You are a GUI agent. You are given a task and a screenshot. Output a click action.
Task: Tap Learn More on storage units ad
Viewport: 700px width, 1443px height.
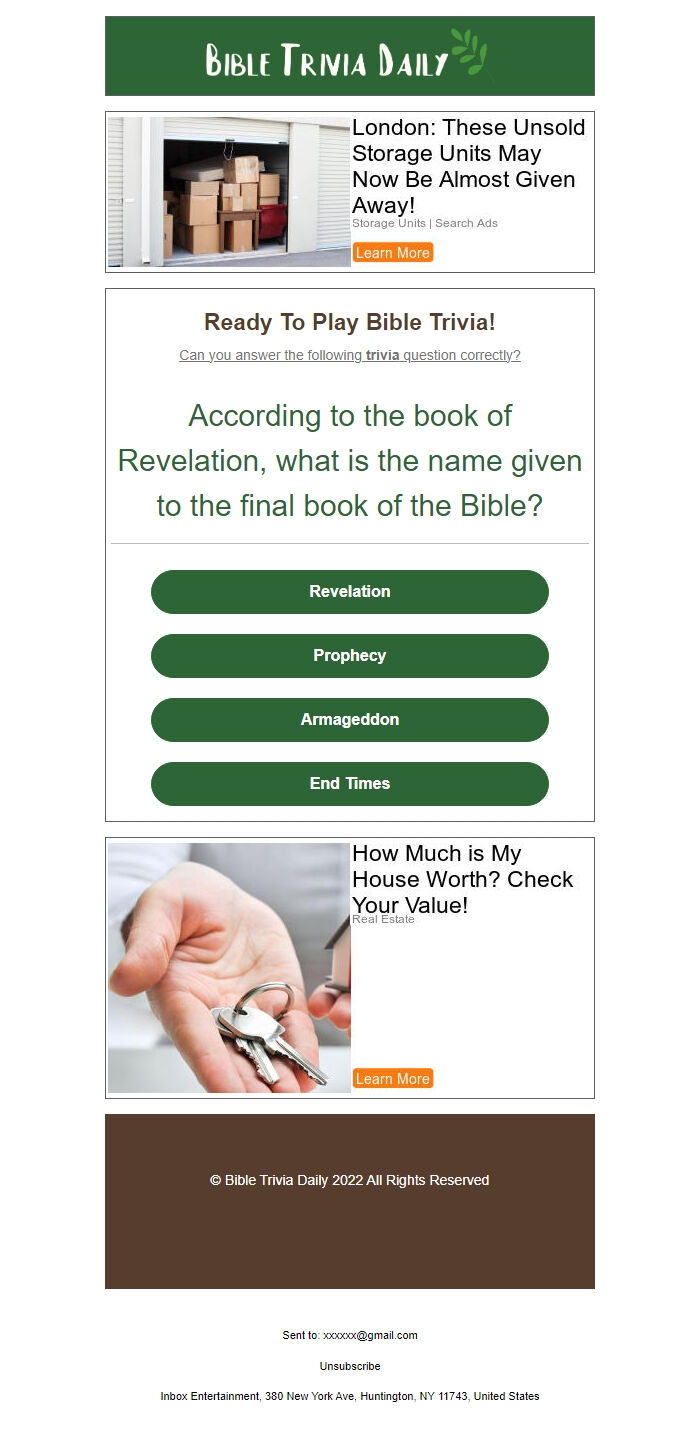(392, 253)
